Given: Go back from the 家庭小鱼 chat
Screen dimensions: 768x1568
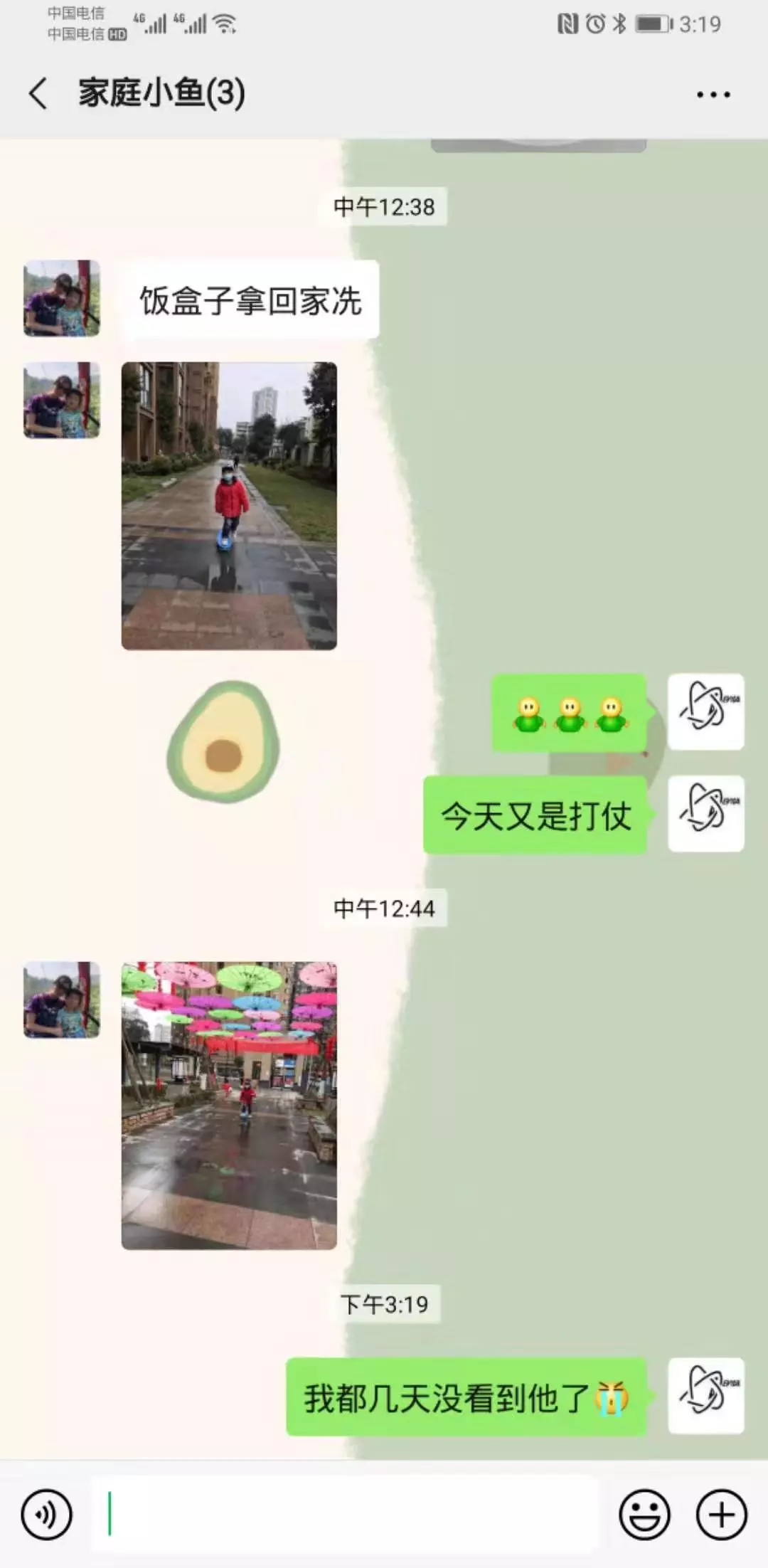Looking at the screenshot, I should [38, 94].
